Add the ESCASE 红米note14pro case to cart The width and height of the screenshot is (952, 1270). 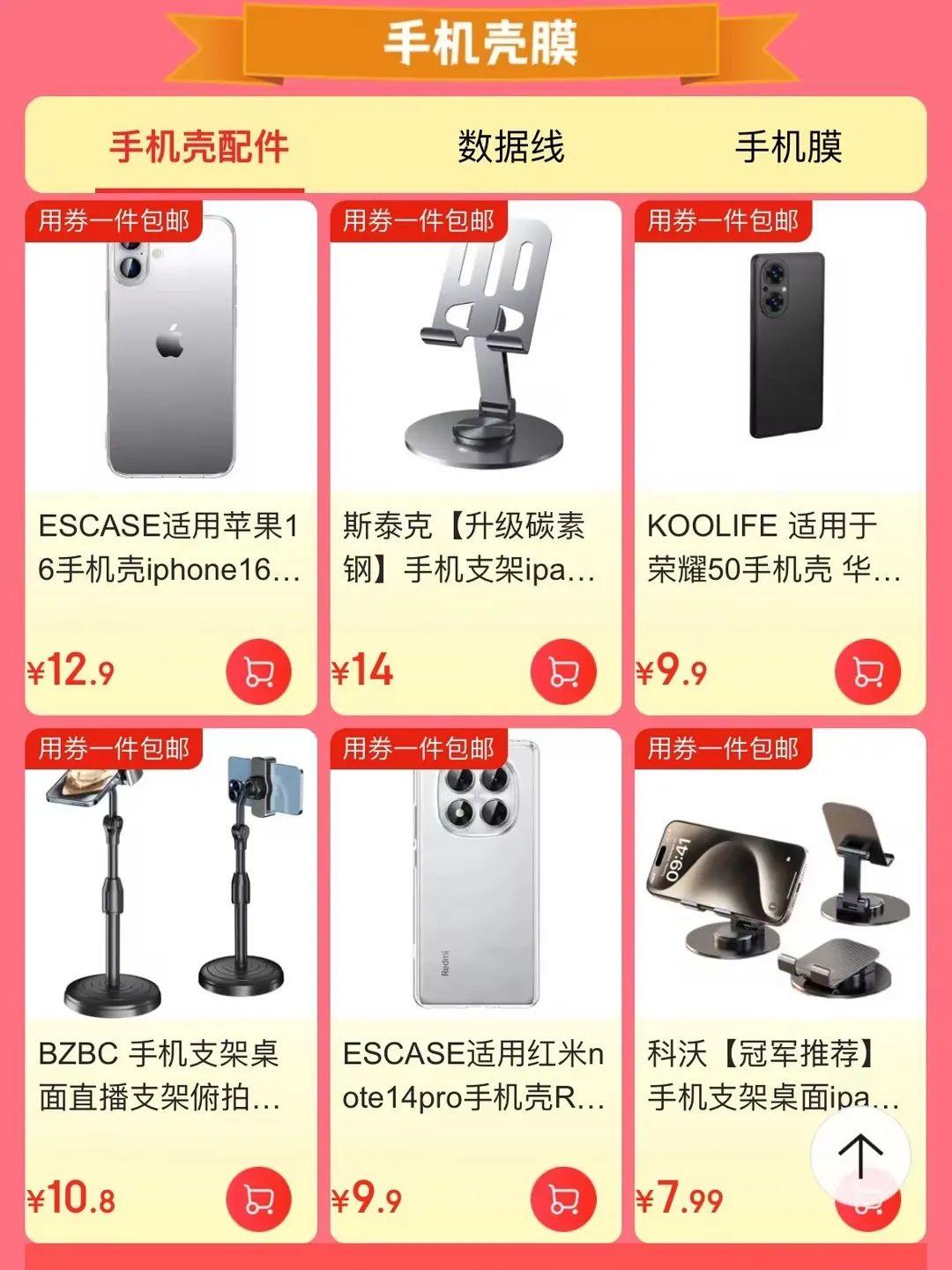(563, 1199)
